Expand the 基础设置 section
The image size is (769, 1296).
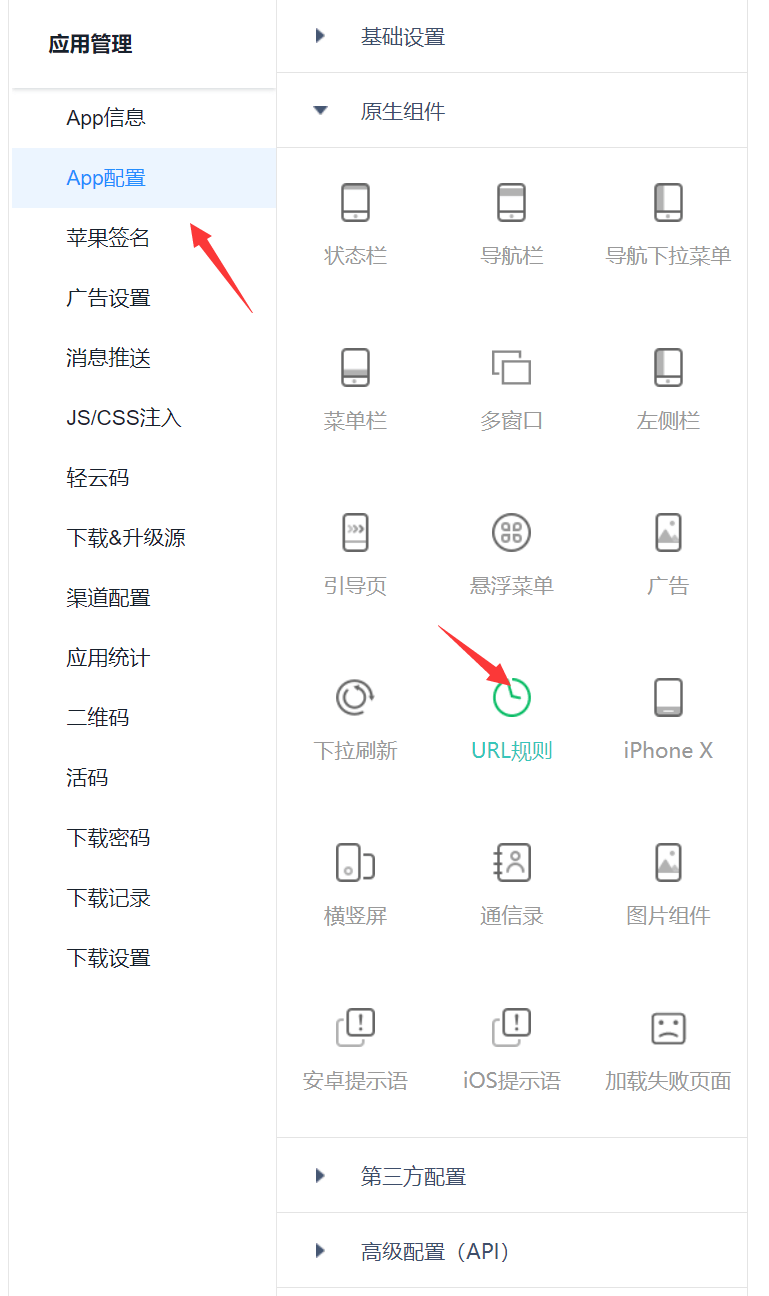(403, 37)
